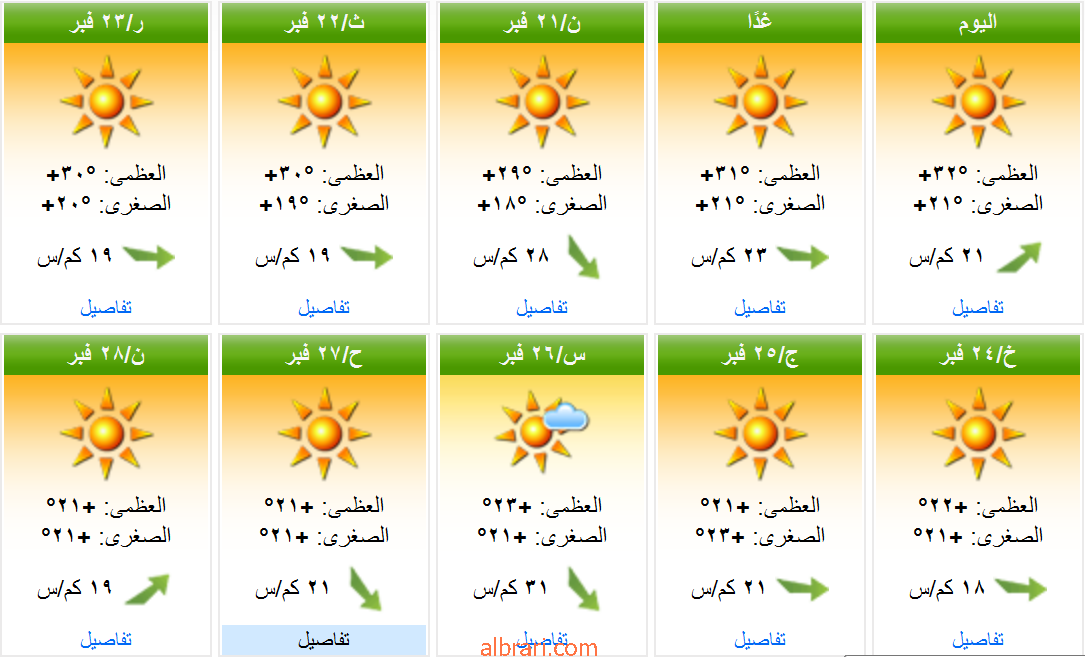View تفاصيل for ٢٢ فبر card

pyautogui.click(x=323, y=308)
